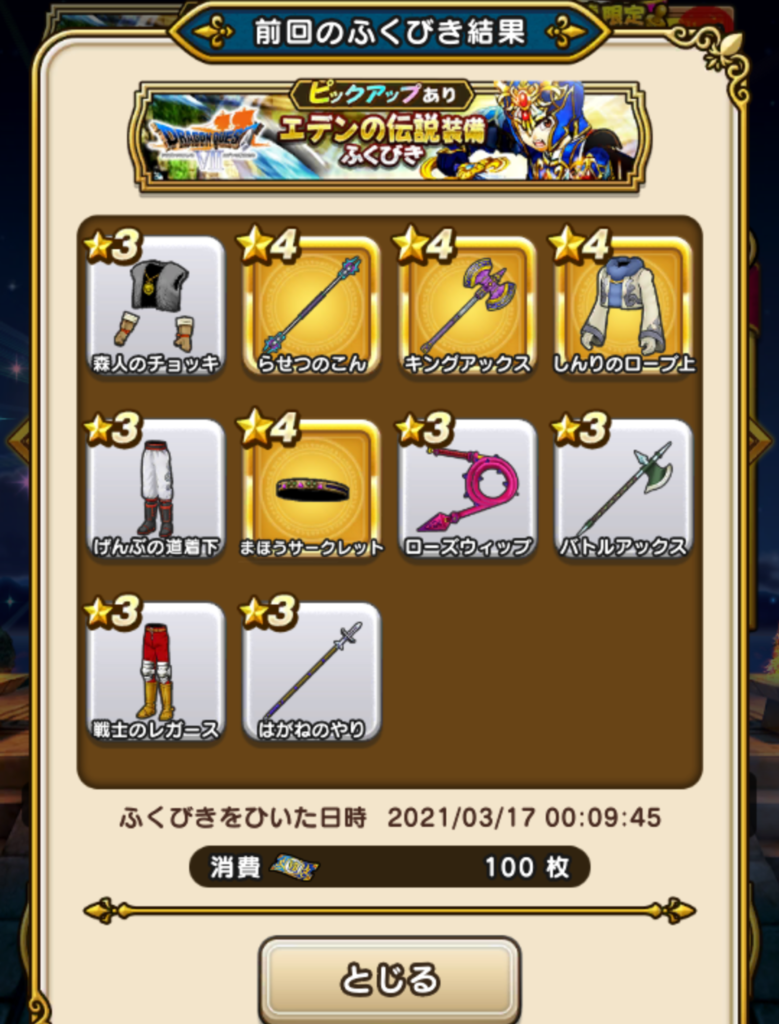Tap the げんぶの道着下 item tile

(156, 490)
